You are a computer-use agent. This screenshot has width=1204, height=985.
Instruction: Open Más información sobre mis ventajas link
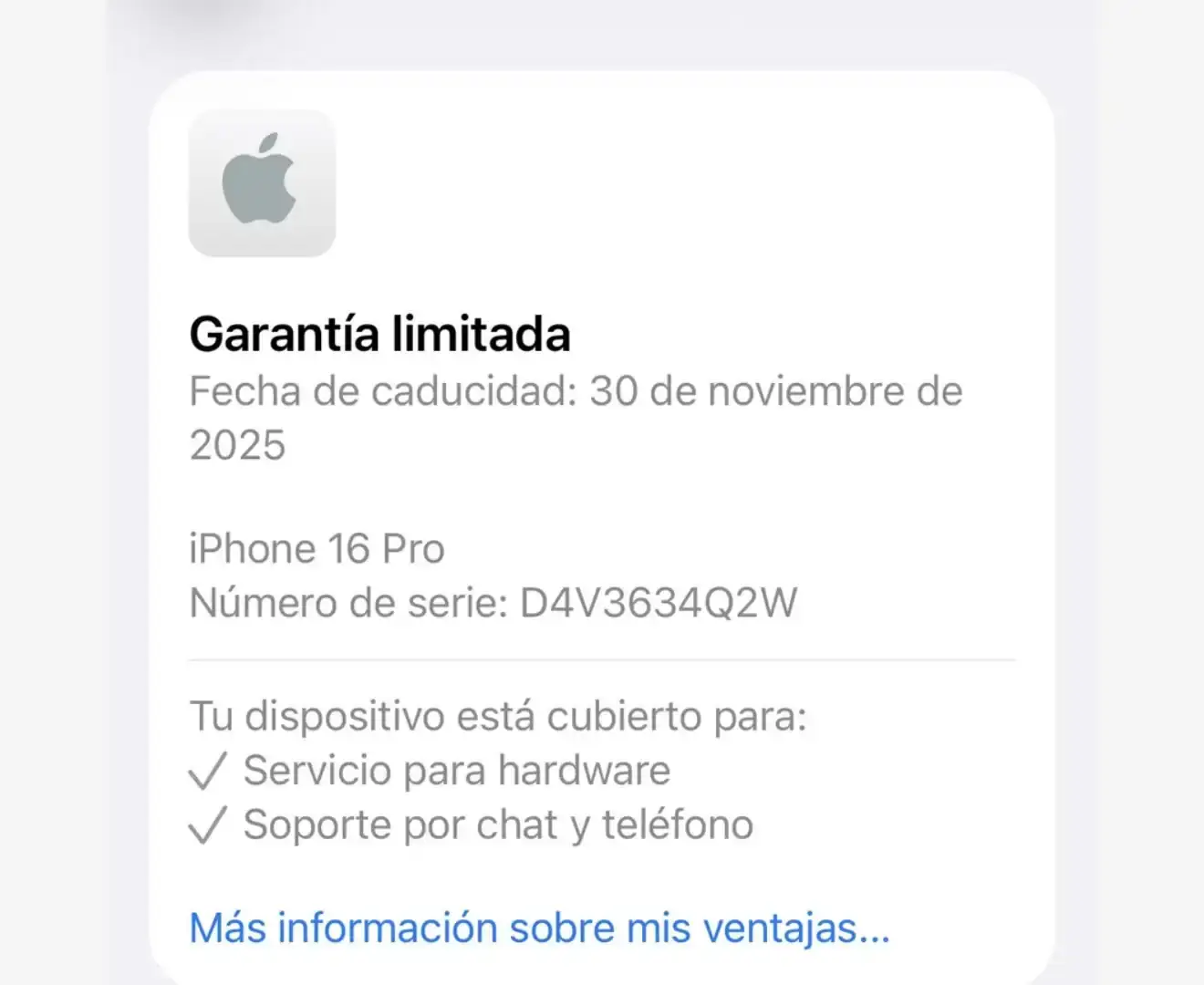tap(538, 928)
